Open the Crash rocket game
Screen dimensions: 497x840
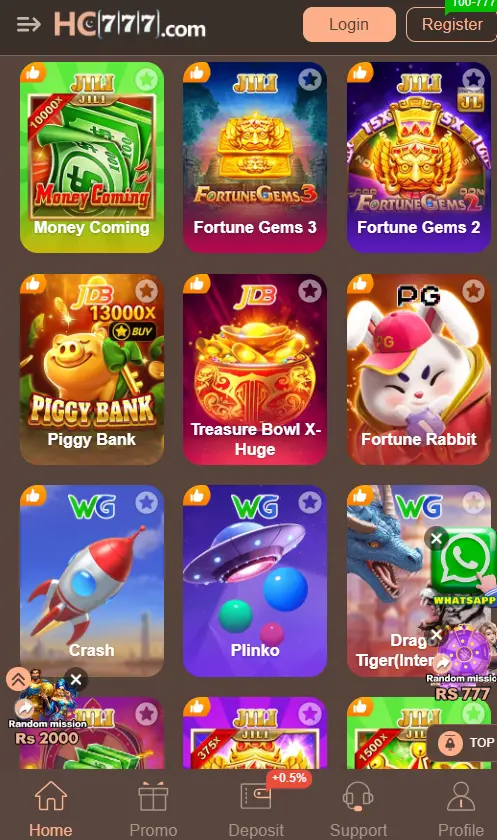coord(92,581)
